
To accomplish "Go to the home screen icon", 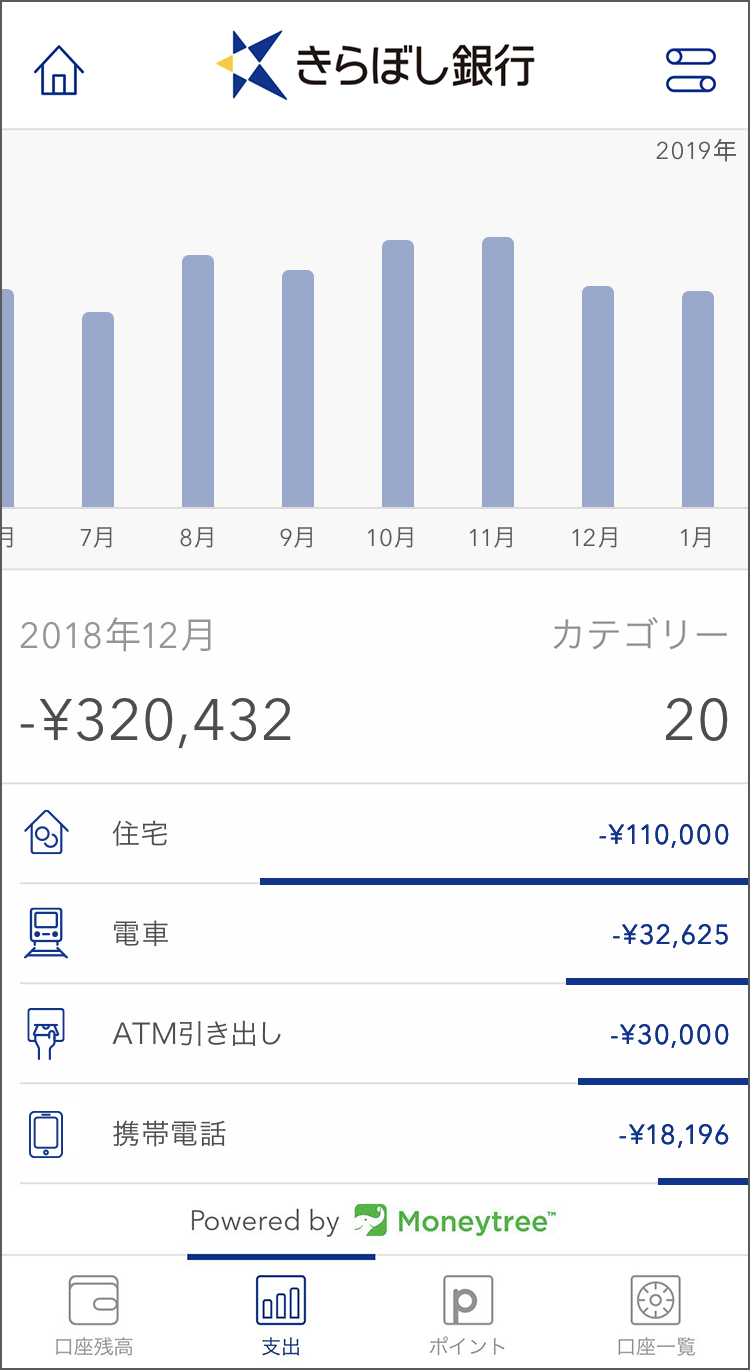I will coord(59,70).
